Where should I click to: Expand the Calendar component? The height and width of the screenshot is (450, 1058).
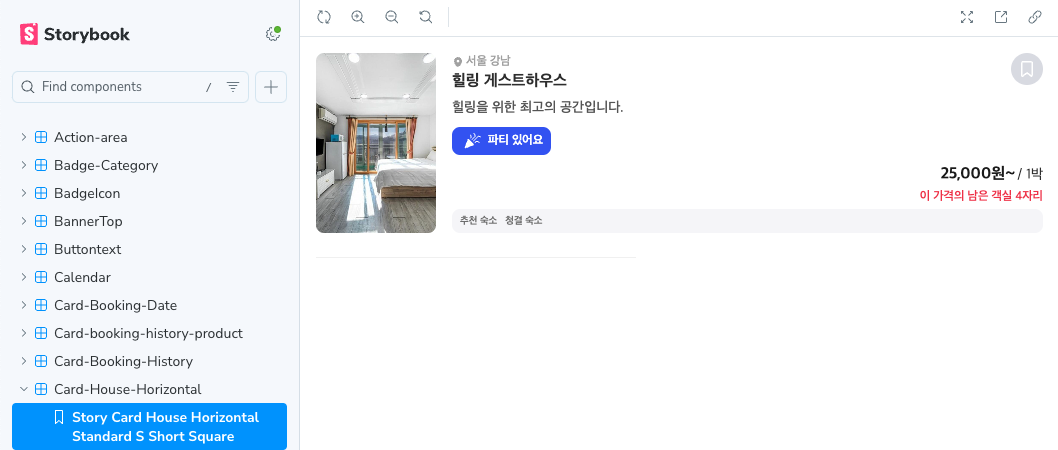point(82,277)
